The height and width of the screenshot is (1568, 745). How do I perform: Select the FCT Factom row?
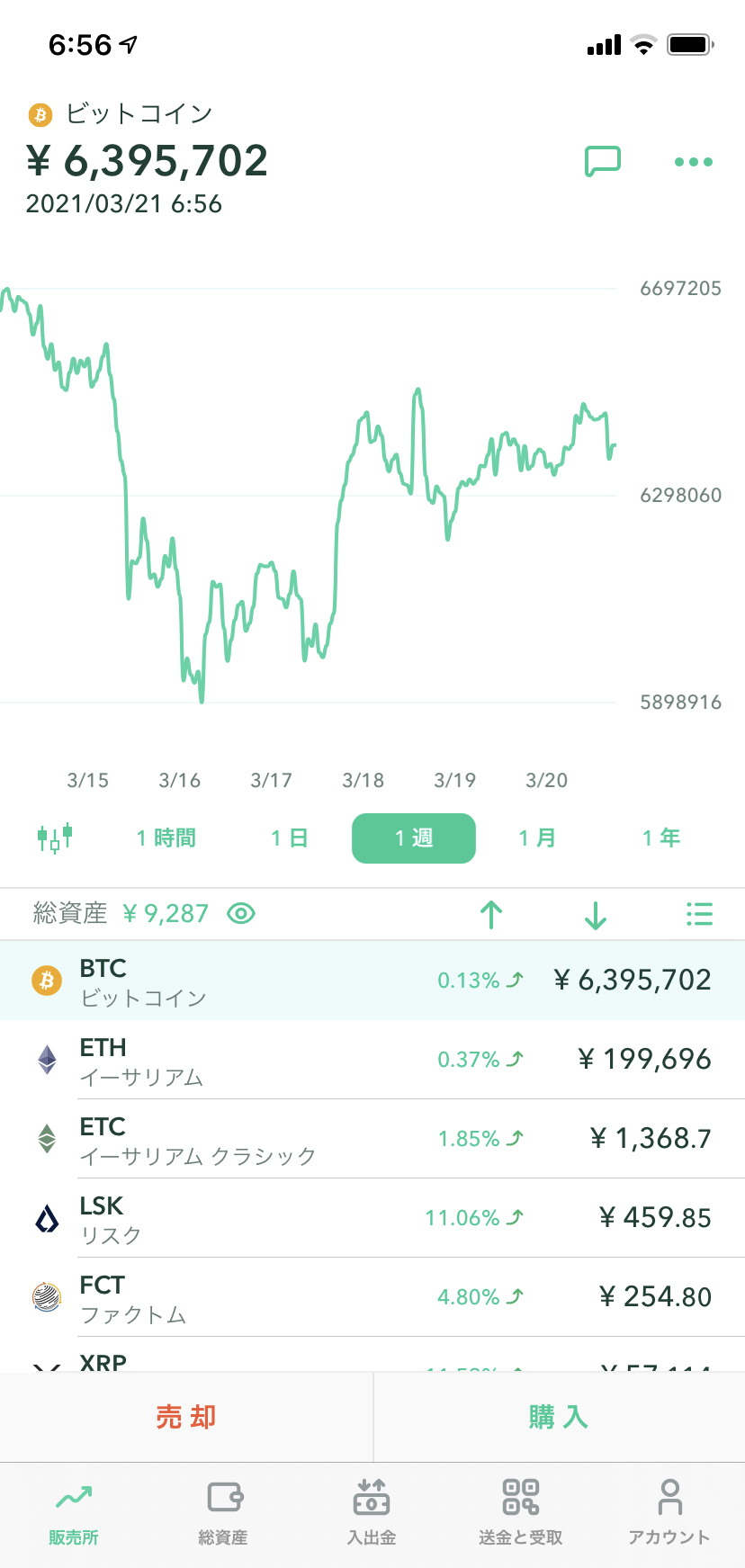[x=372, y=1297]
